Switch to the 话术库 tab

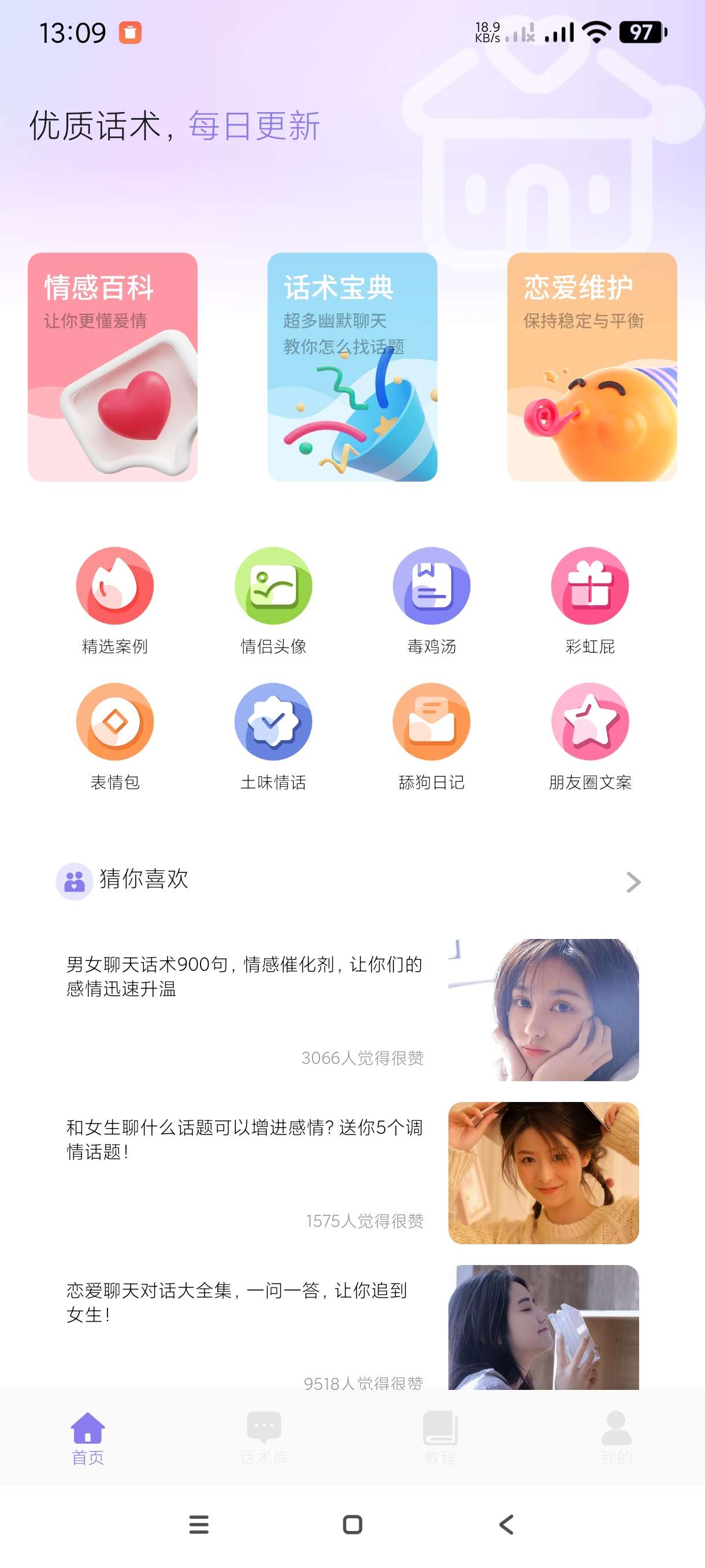(264, 1437)
